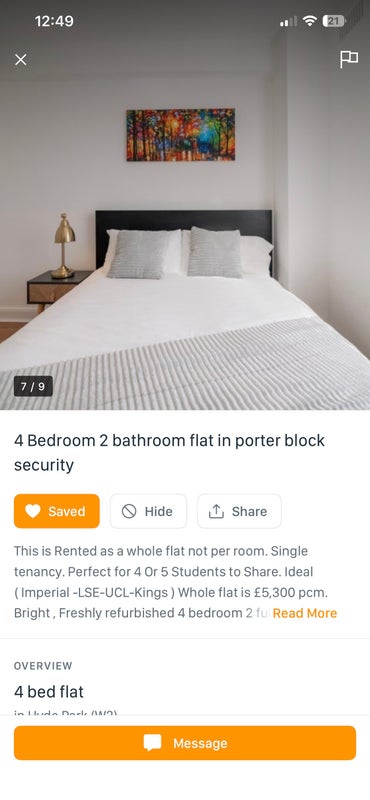
Task: Unsave the listing with the Saved button
Action: click(x=57, y=511)
